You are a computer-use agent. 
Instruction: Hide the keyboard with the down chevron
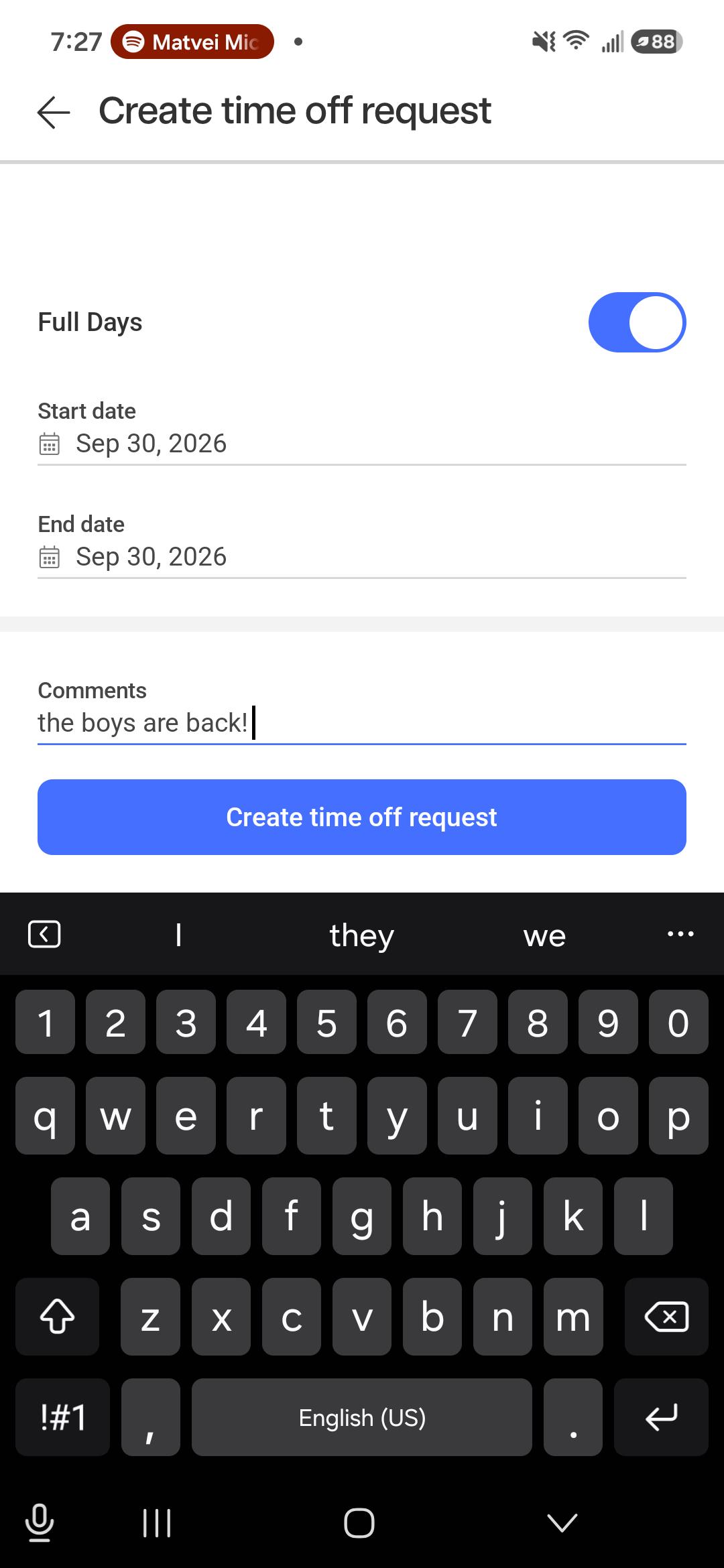coord(562,1522)
